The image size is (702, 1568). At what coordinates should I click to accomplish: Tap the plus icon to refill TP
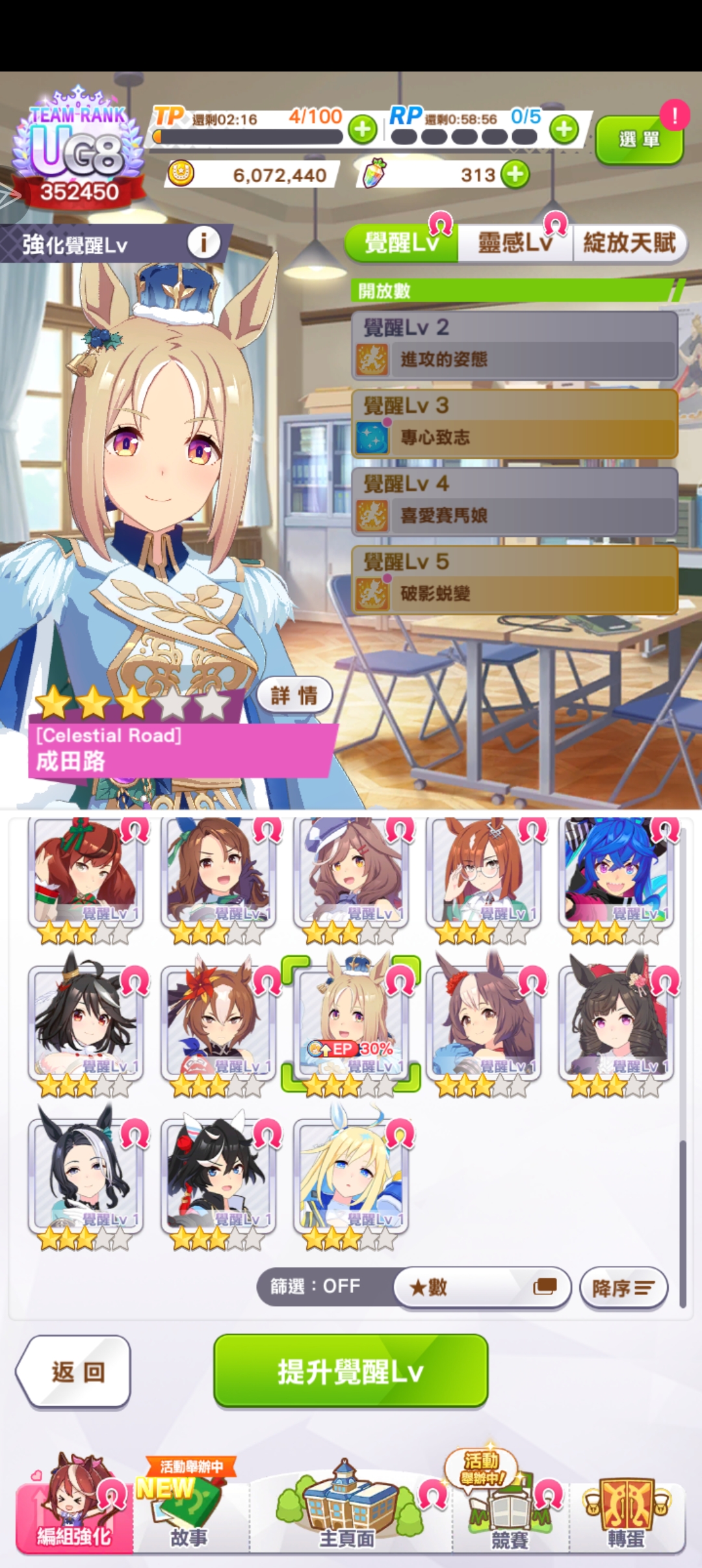click(363, 129)
